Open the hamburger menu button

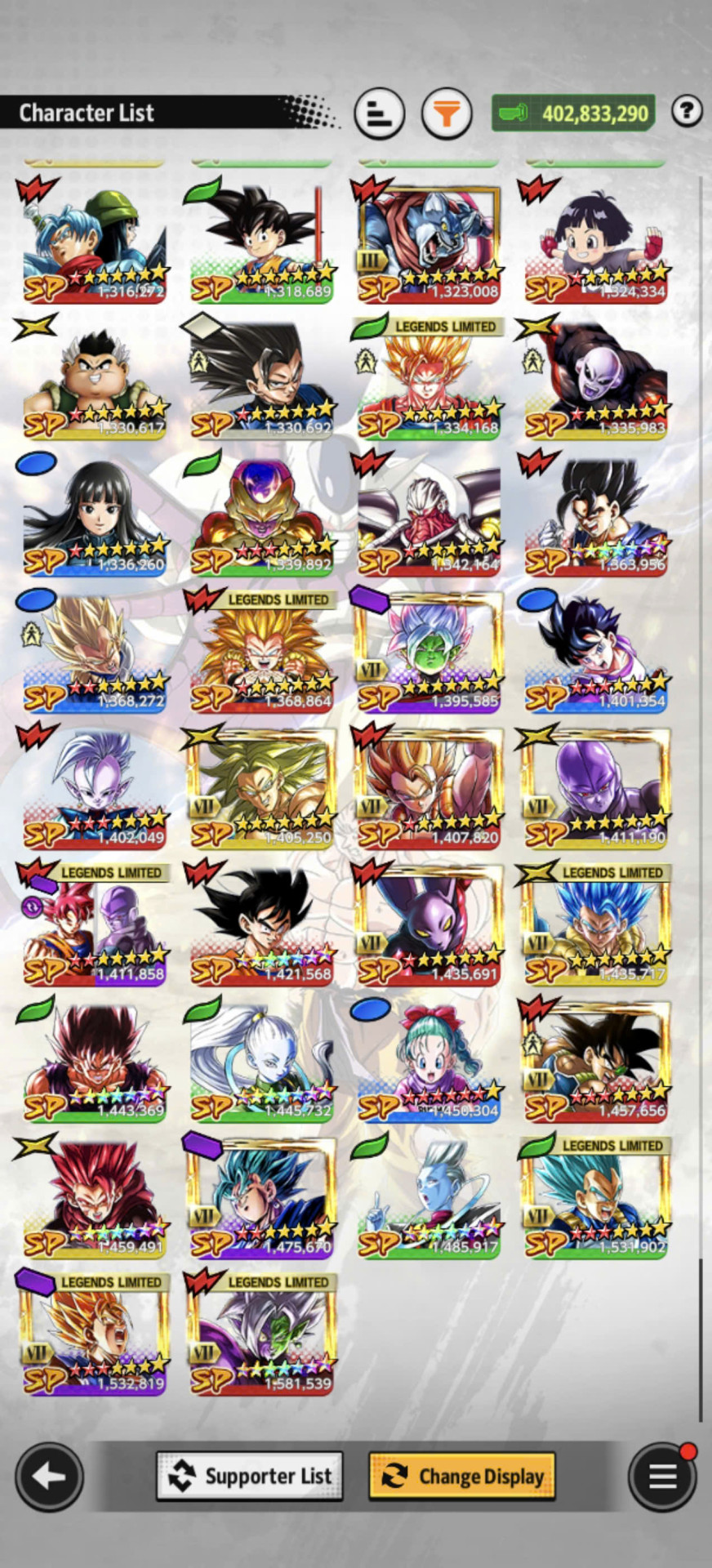point(662,1477)
